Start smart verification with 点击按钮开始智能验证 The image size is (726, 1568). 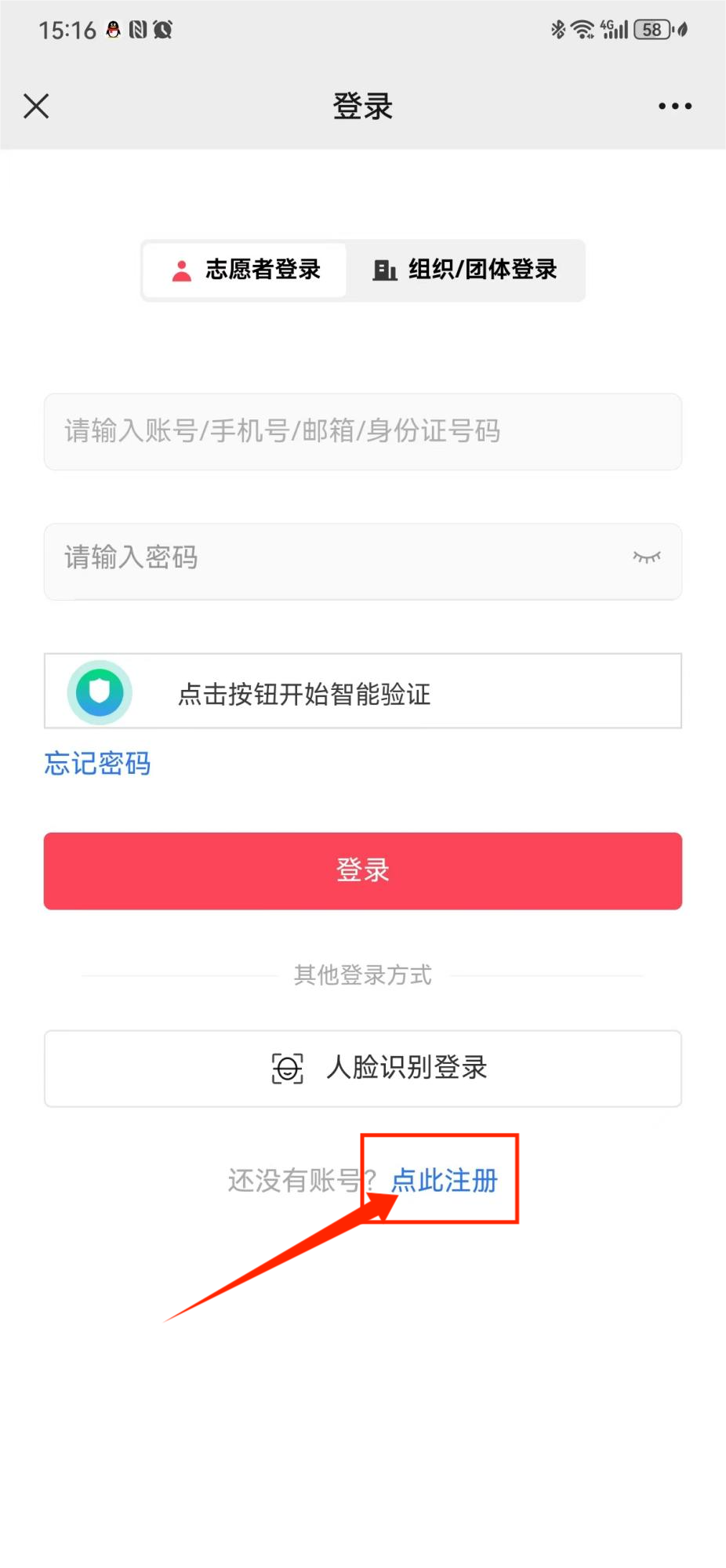[363, 691]
